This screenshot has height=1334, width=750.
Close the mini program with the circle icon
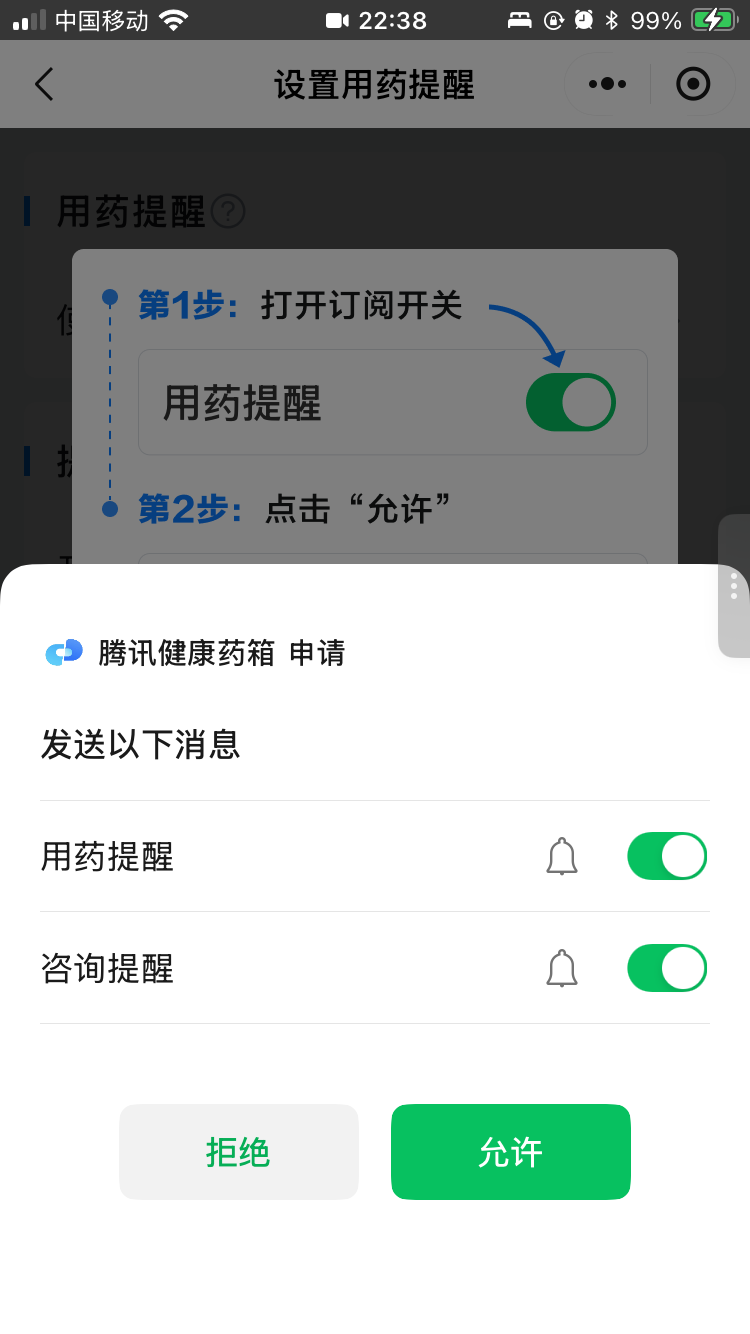(x=693, y=84)
